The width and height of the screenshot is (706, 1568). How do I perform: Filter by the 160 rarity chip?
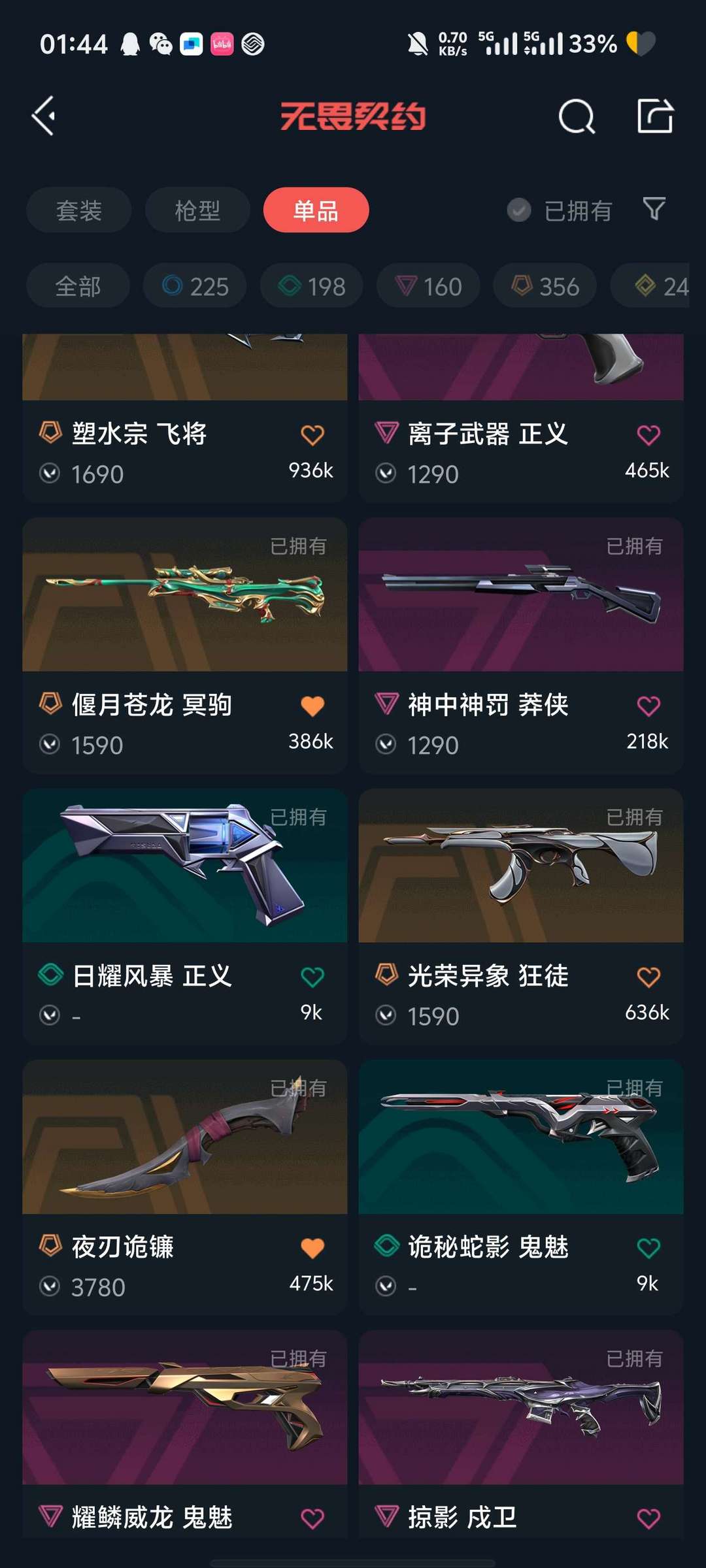(x=428, y=286)
